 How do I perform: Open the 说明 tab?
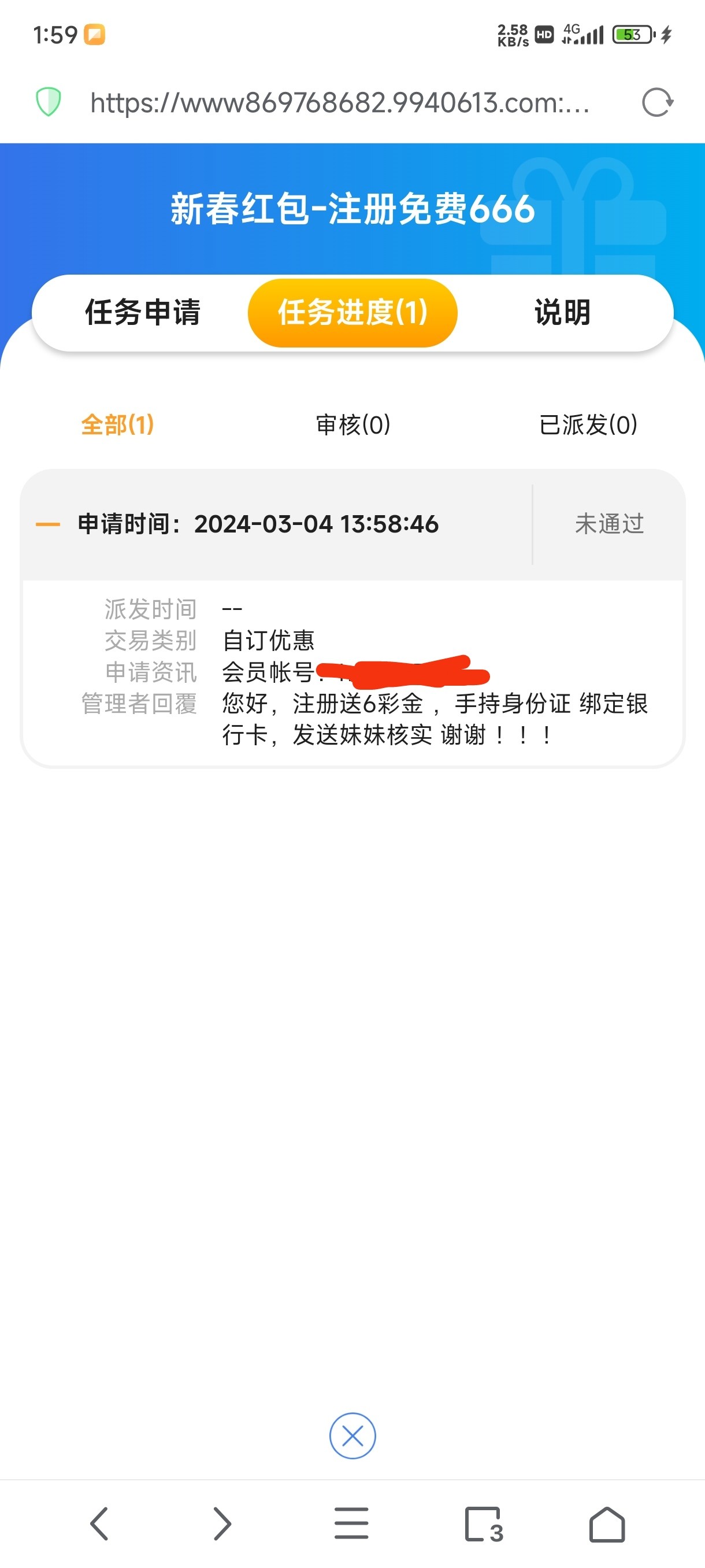tap(562, 313)
